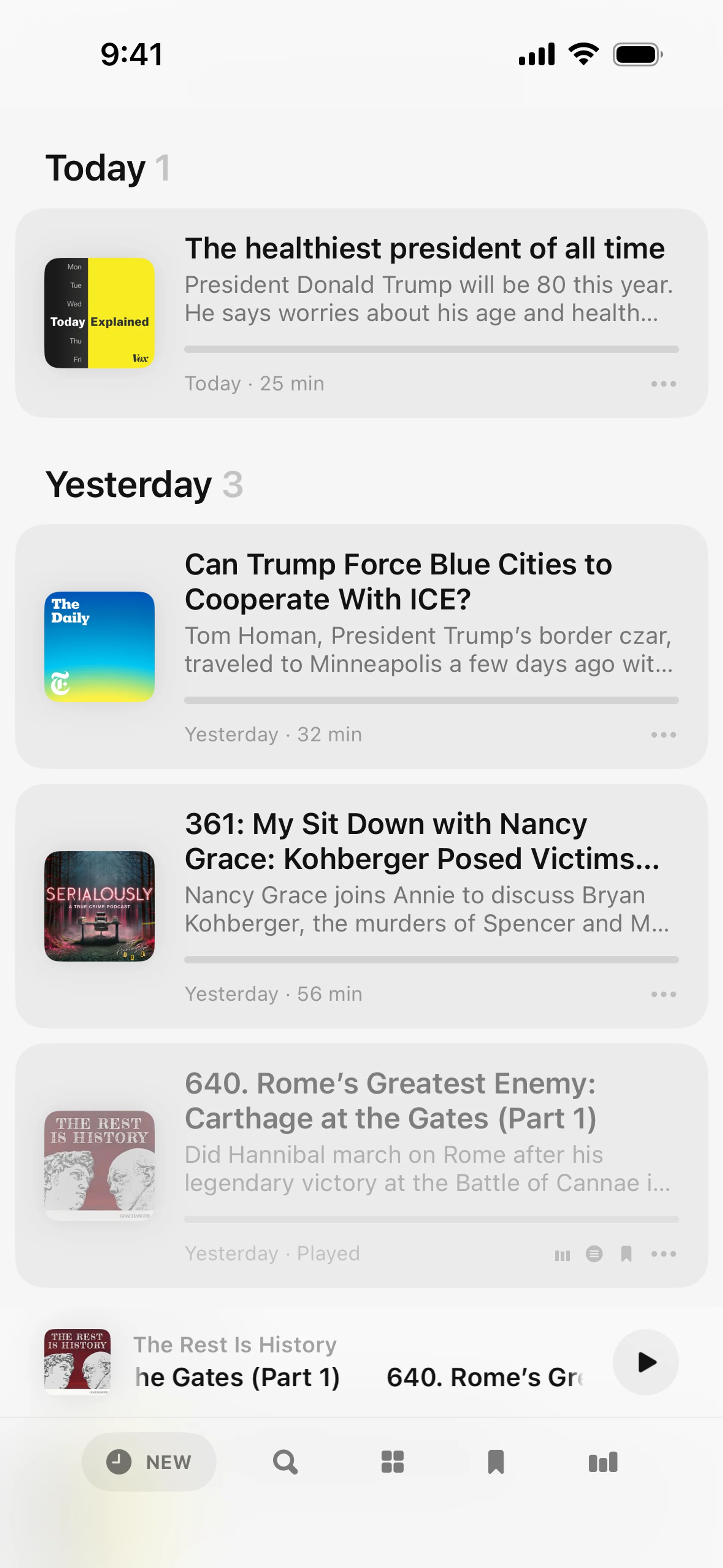Screen dimensions: 723x1568
Task: Open the mini player at the bottom
Action: pos(304,1363)
